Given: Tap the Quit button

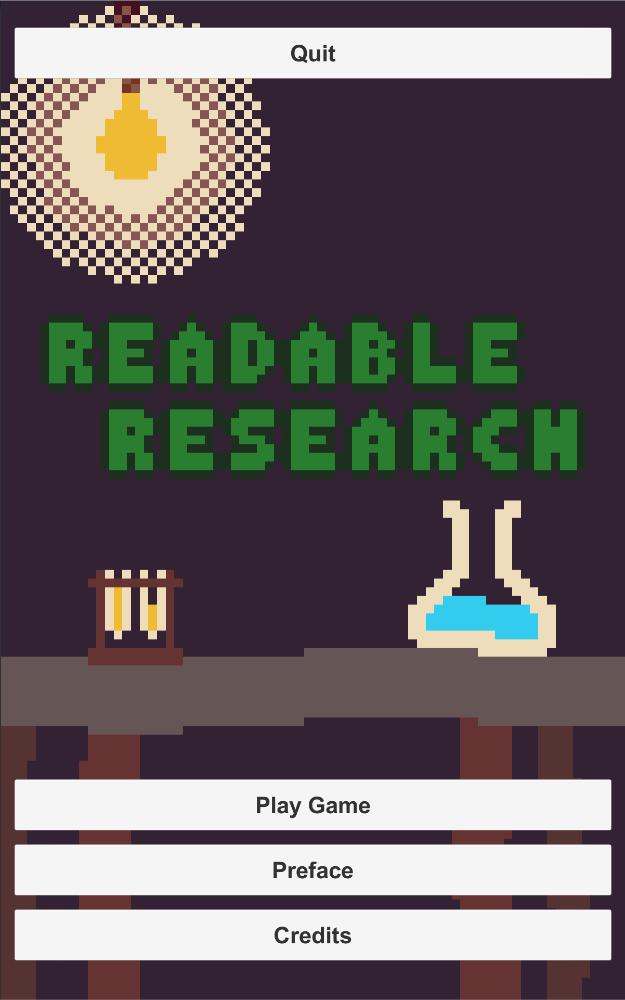Looking at the screenshot, I should (x=312, y=53).
